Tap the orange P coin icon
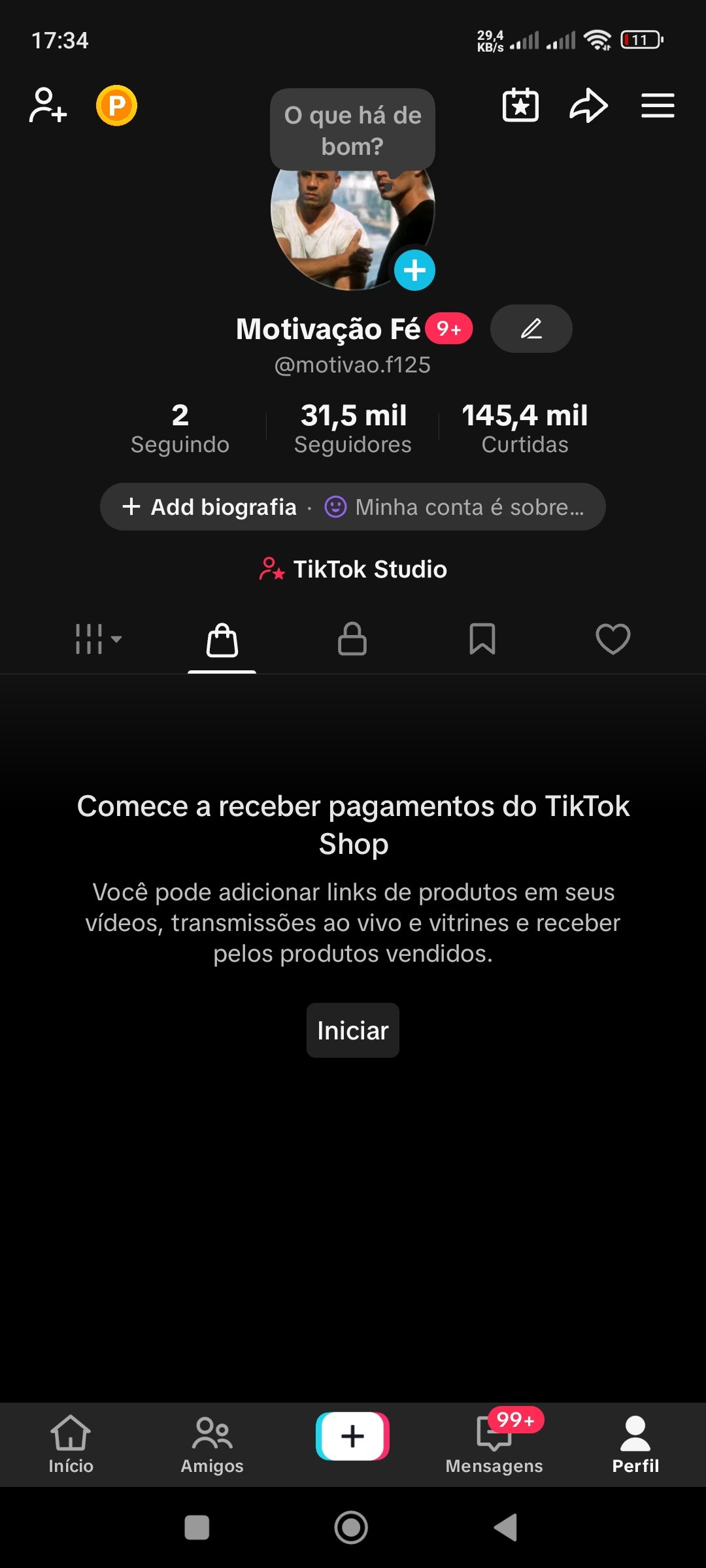This screenshot has height=1568, width=706. pyautogui.click(x=116, y=105)
